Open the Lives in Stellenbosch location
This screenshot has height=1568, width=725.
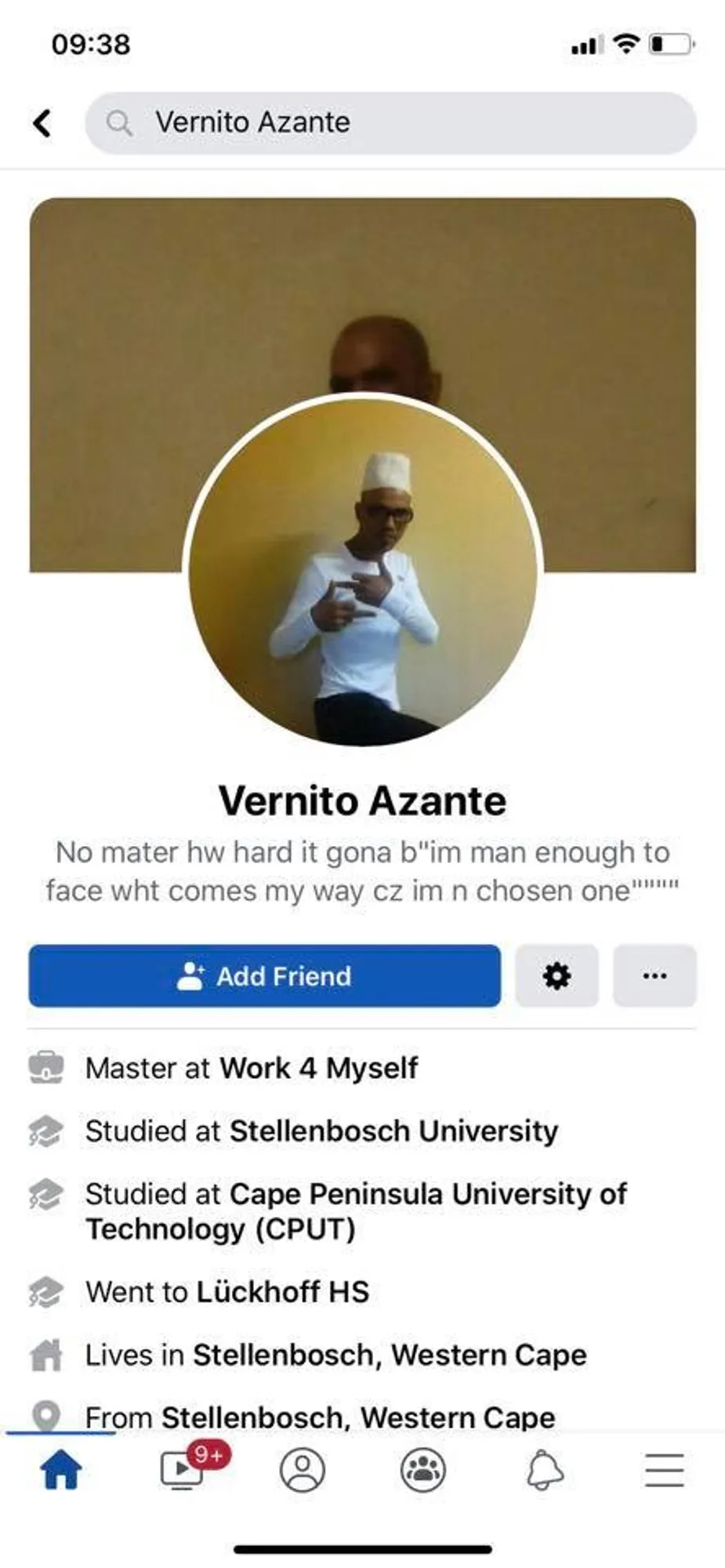390,1355
